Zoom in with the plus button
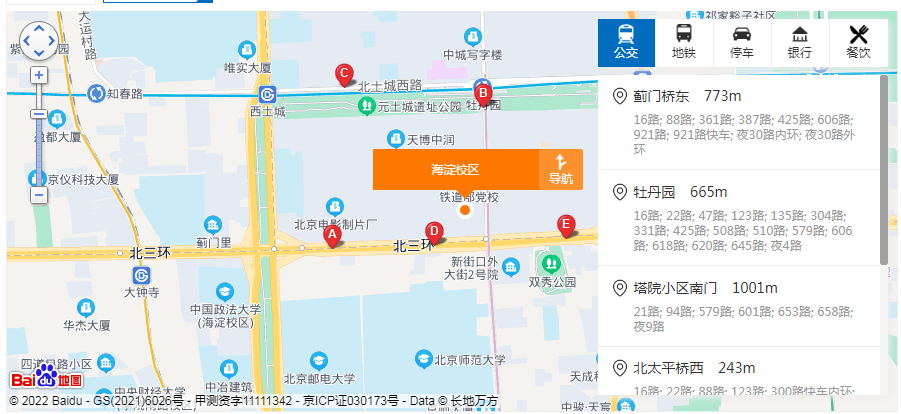The height and width of the screenshot is (414, 901). (39, 75)
